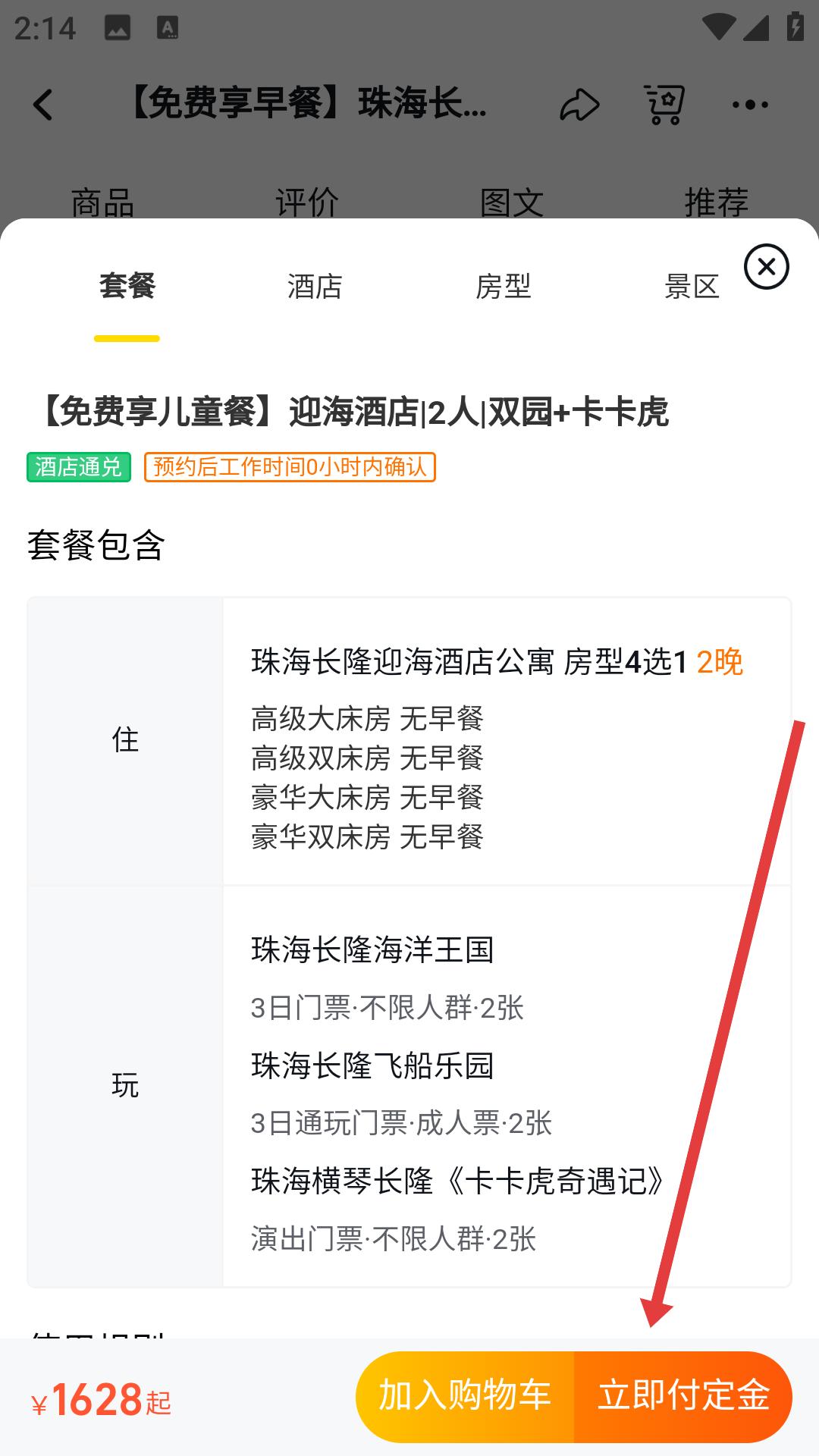
Task: Open the shopping cart icon
Action: (664, 105)
